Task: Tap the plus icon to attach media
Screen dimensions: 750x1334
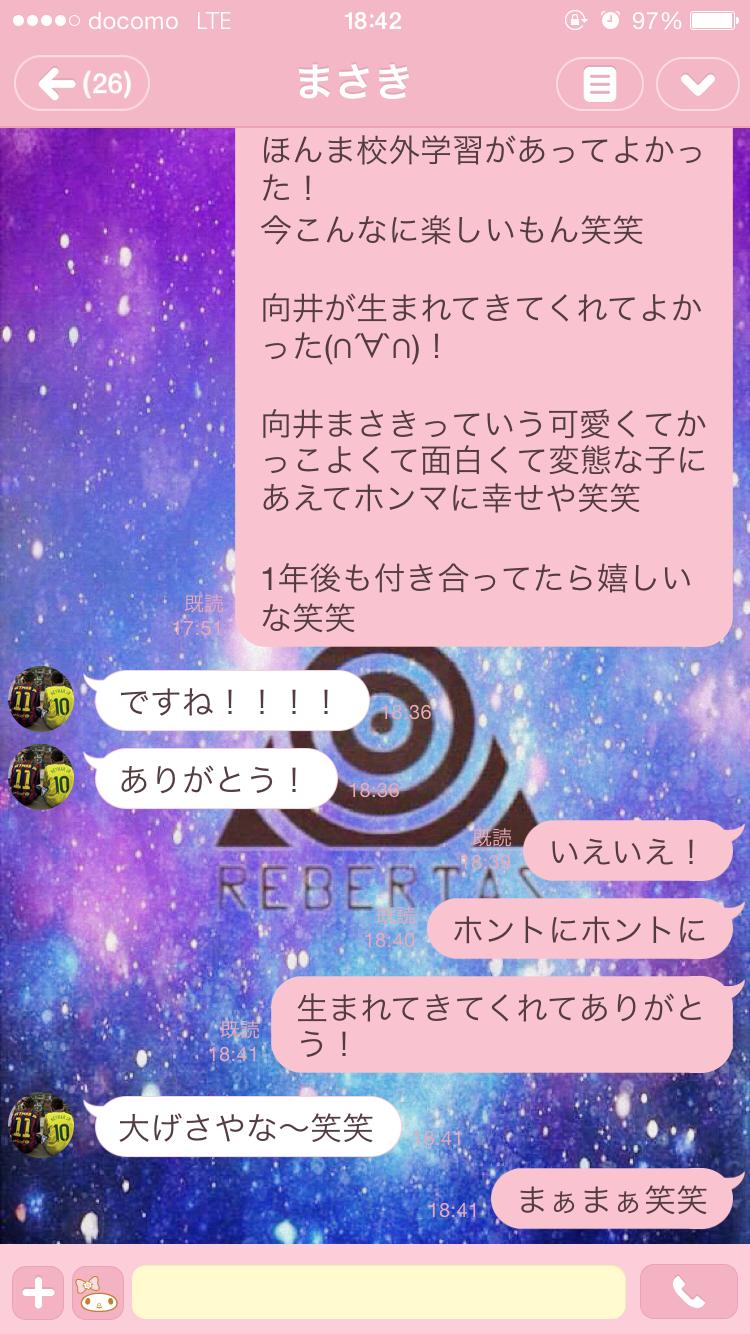Action: click(37, 1291)
